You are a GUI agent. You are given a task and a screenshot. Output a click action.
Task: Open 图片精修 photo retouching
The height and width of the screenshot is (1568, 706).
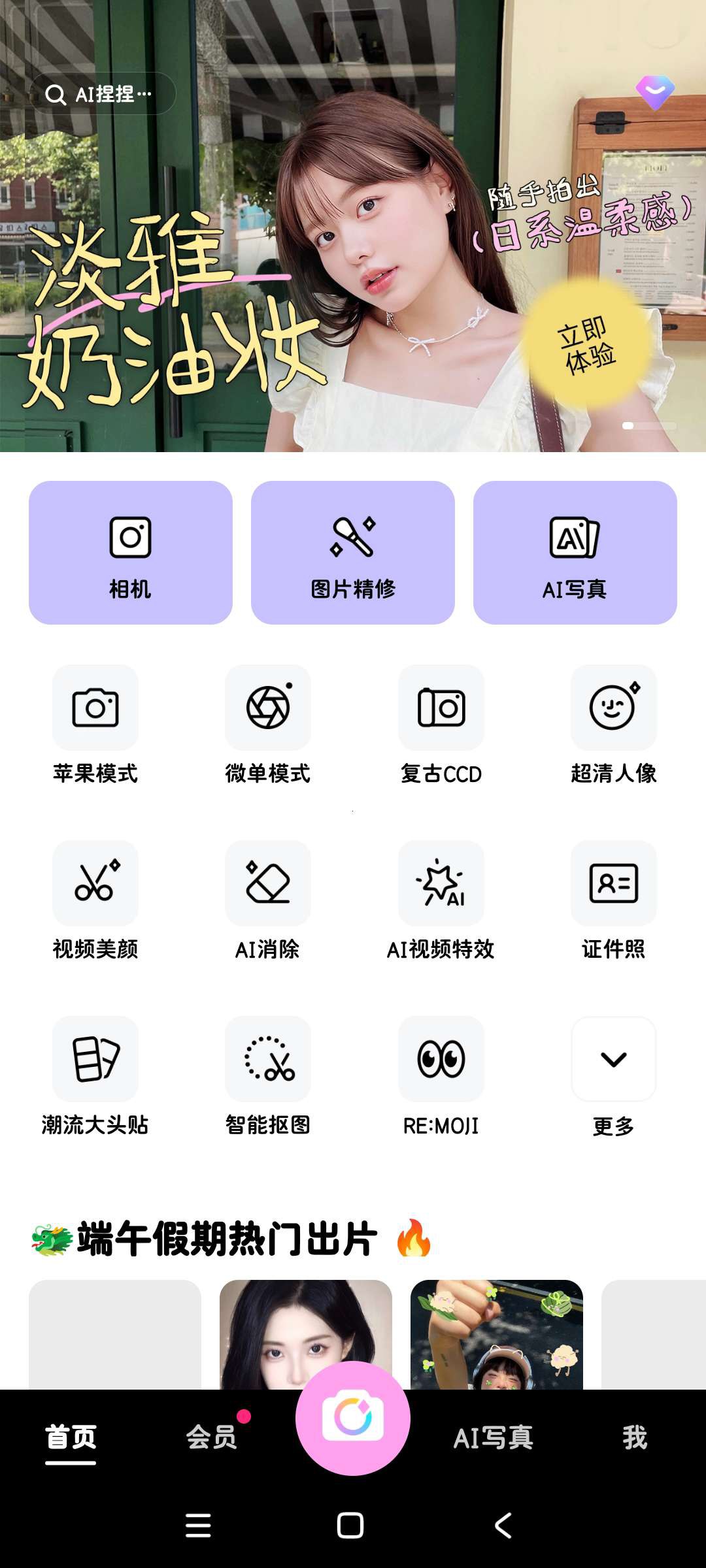pos(353,553)
